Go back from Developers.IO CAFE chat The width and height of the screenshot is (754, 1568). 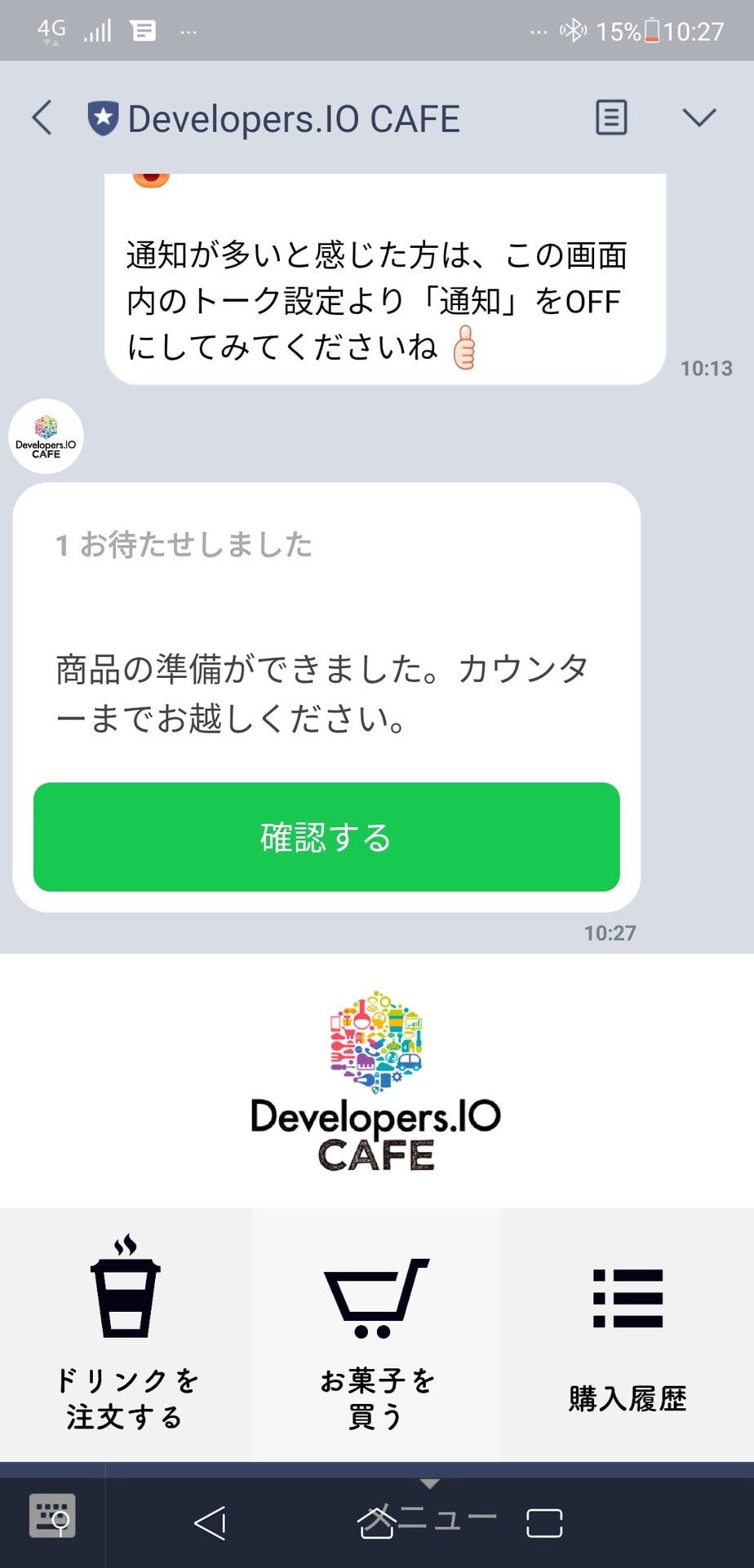42,117
